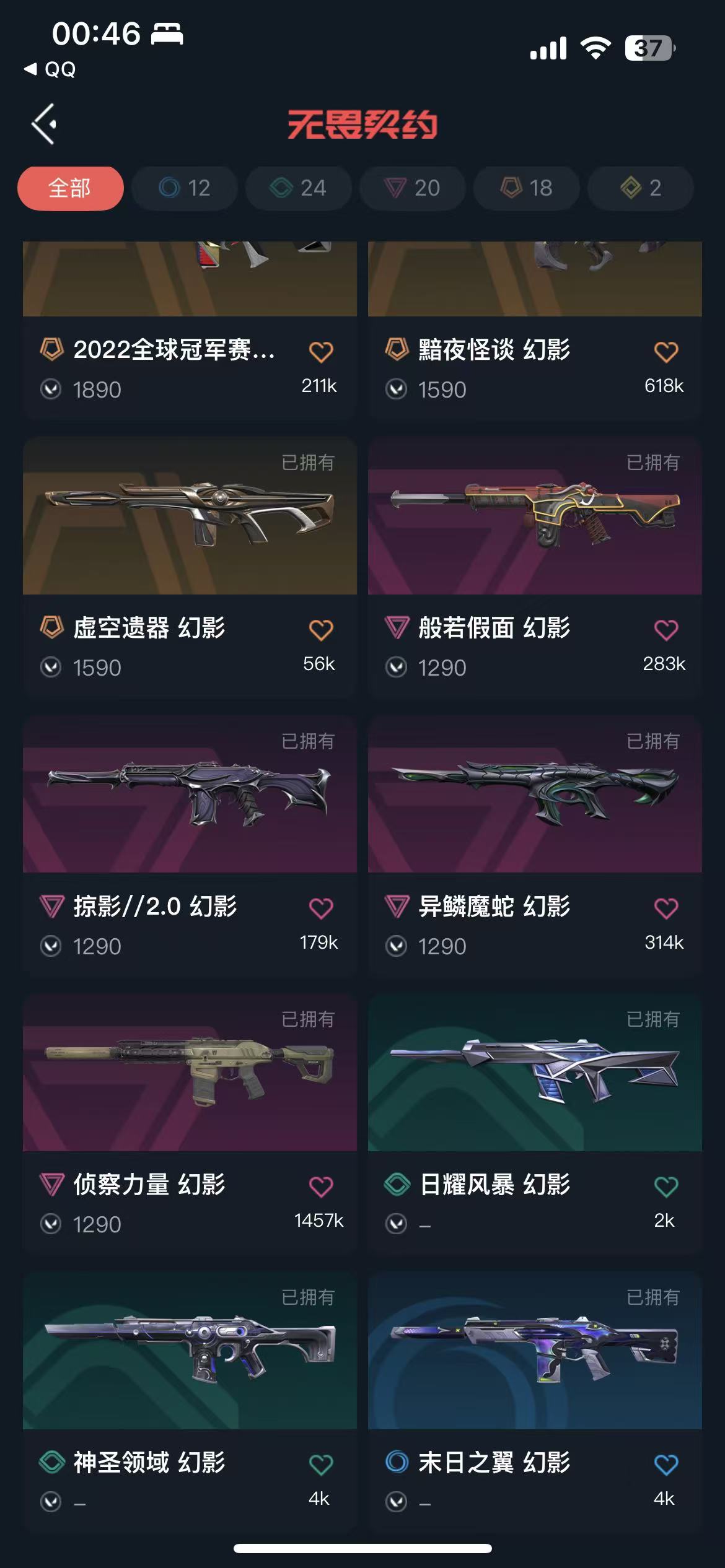
Task: Like 2022全球冠军赛 skin with heart icon
Action: pos(321,352)
